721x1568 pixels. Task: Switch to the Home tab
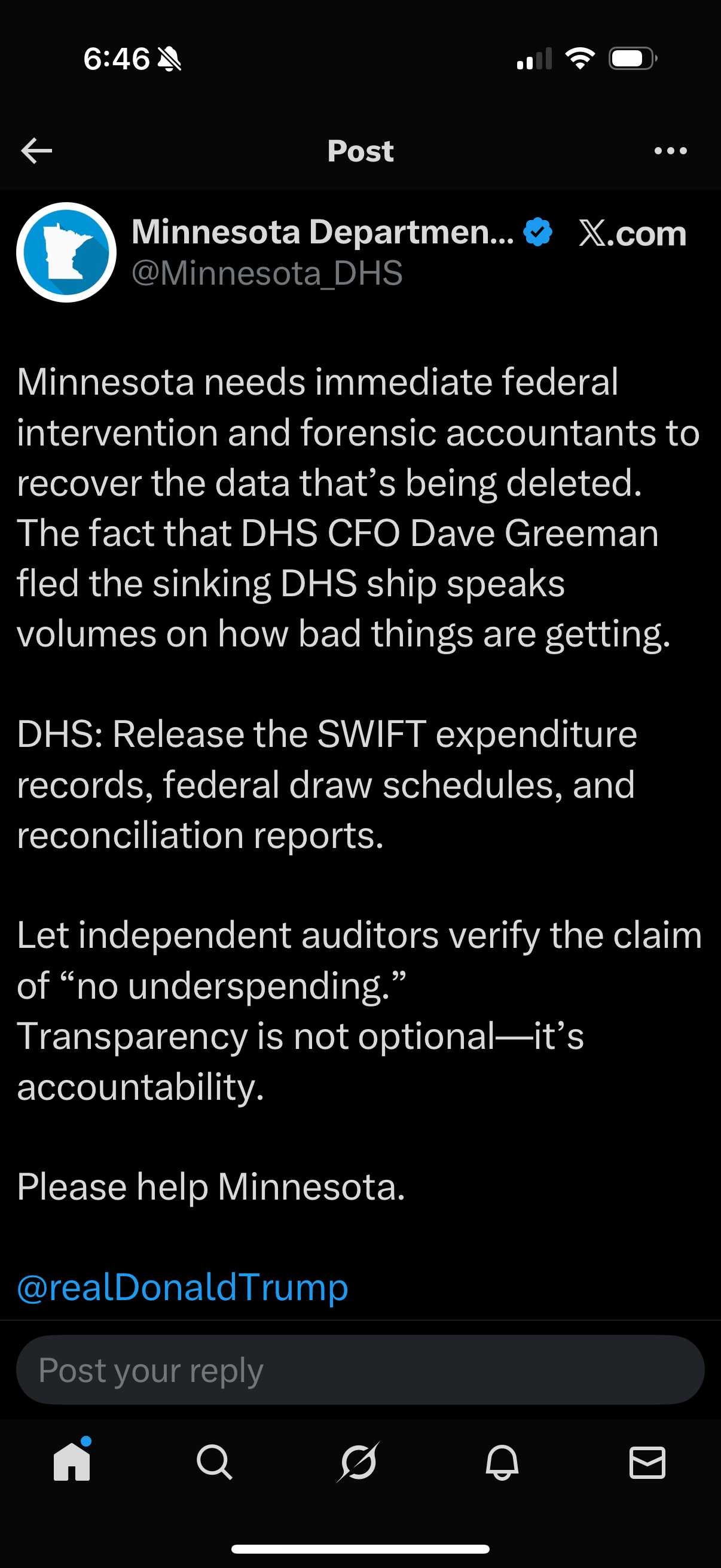point(72,1462)
